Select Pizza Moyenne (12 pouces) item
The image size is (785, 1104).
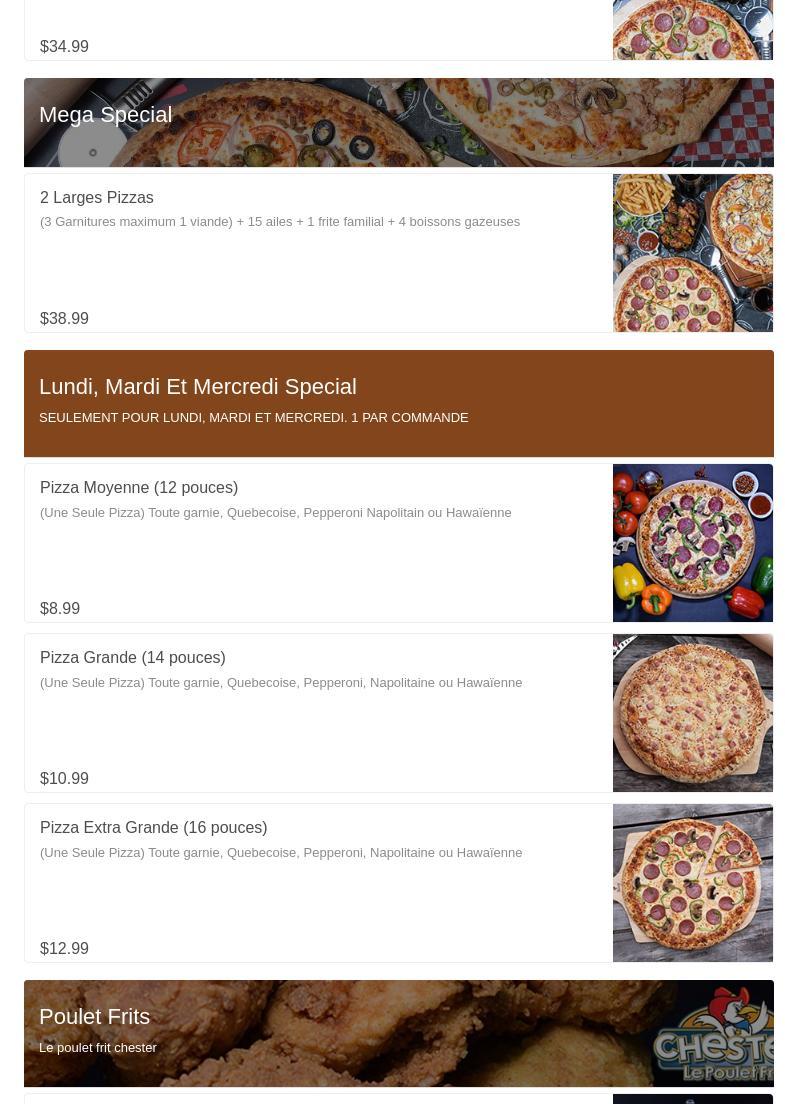pos(320,543)
